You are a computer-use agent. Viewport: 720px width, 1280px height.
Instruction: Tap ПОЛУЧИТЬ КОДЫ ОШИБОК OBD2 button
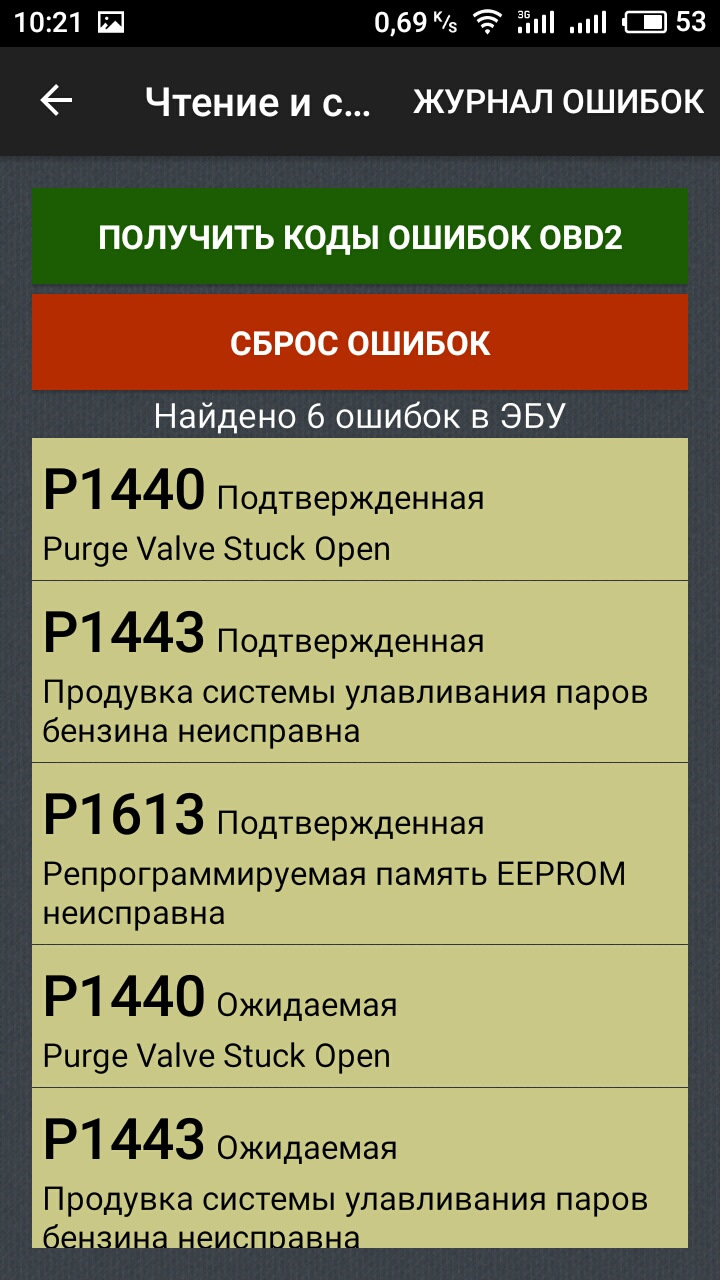[360, 237]
